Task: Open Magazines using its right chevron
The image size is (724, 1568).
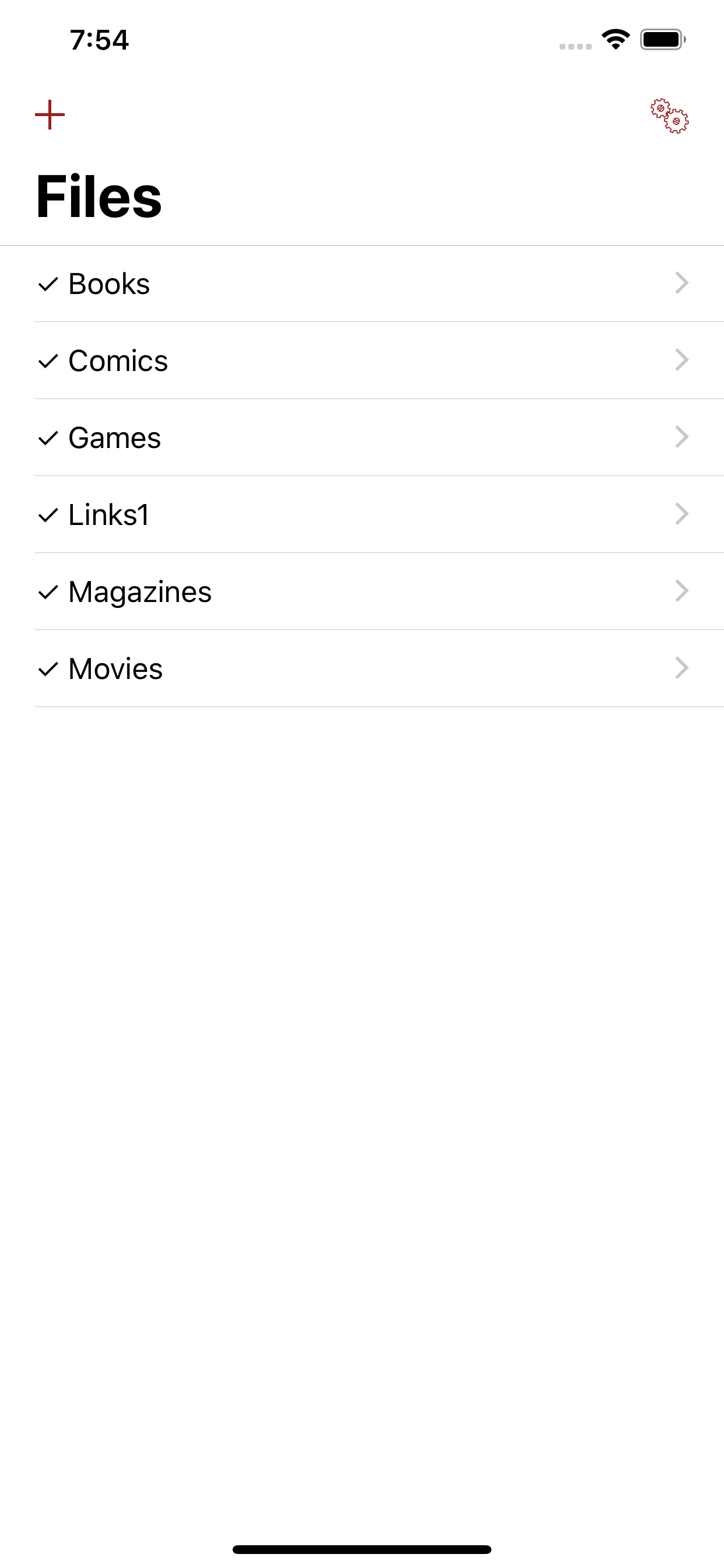Action: [681, 591]
